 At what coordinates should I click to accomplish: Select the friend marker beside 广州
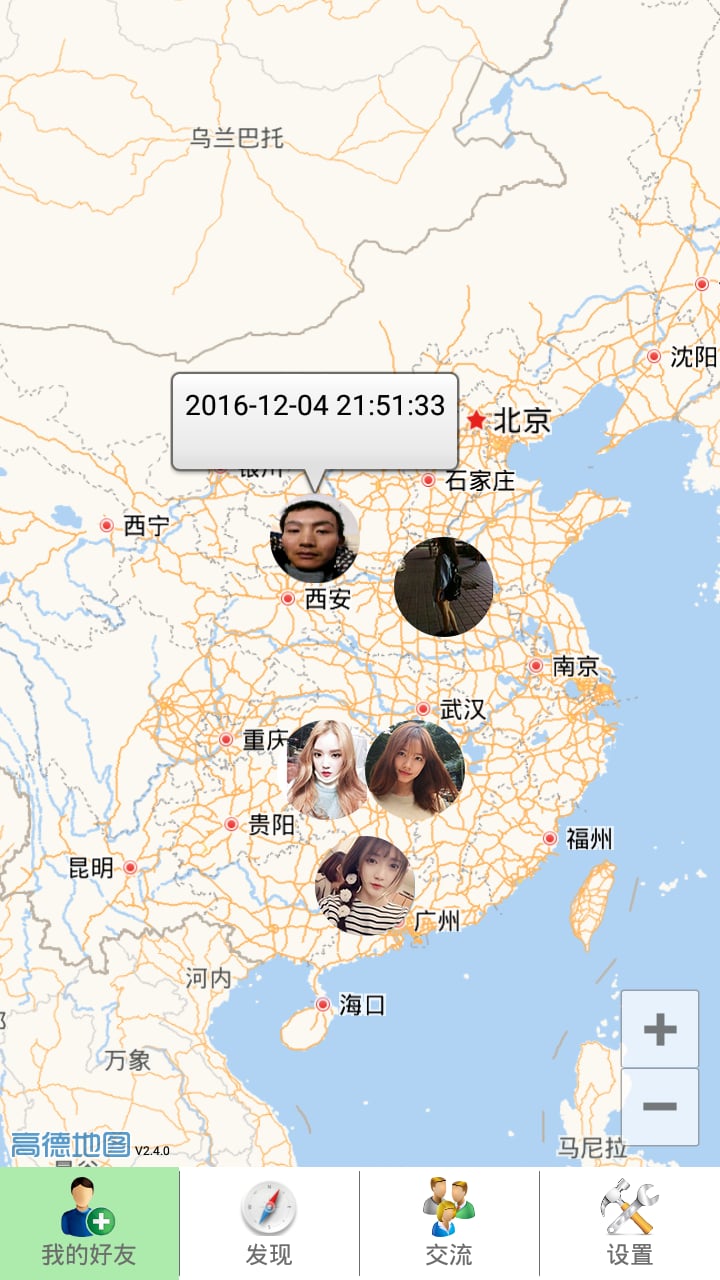[365, 885]
